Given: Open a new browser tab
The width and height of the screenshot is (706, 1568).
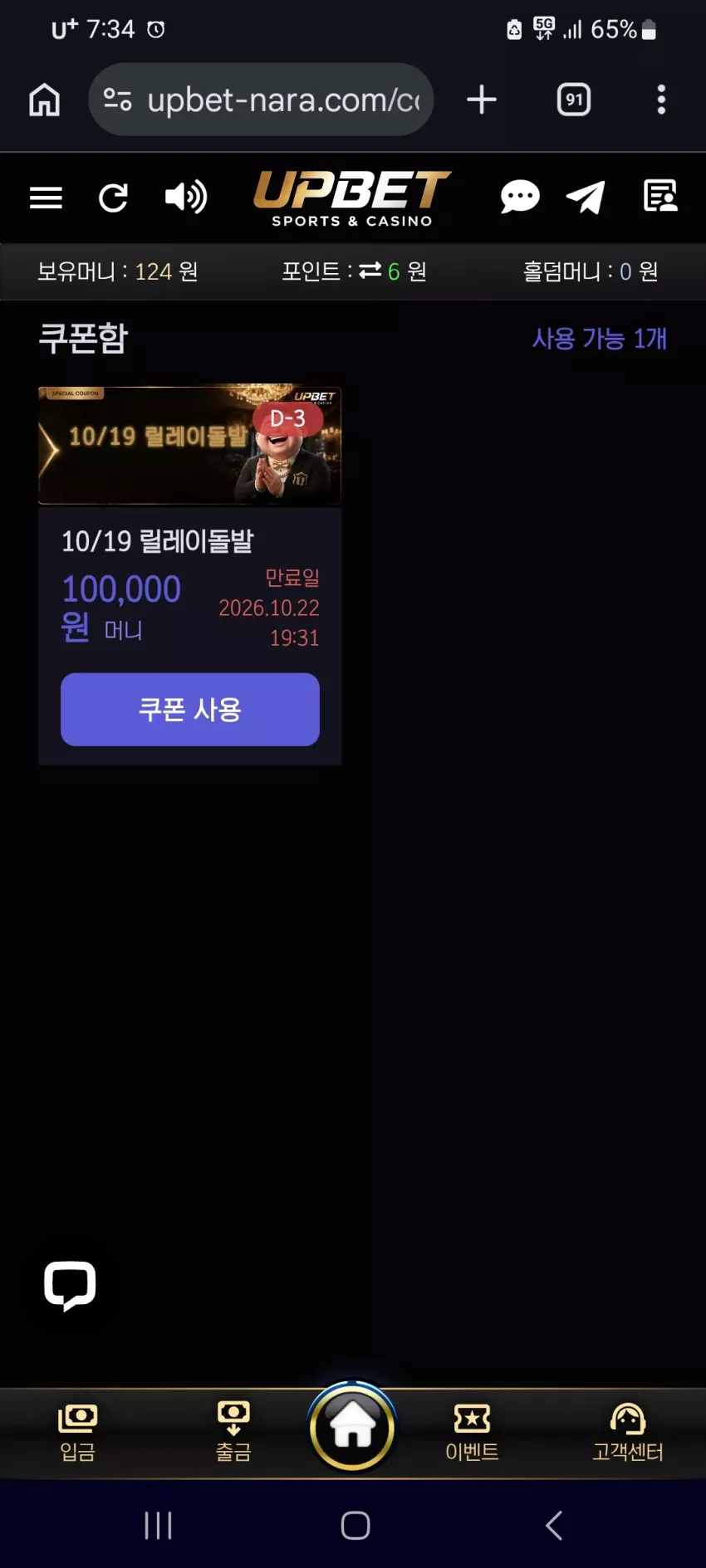Looking at the screenshot, I should point(482,100).
